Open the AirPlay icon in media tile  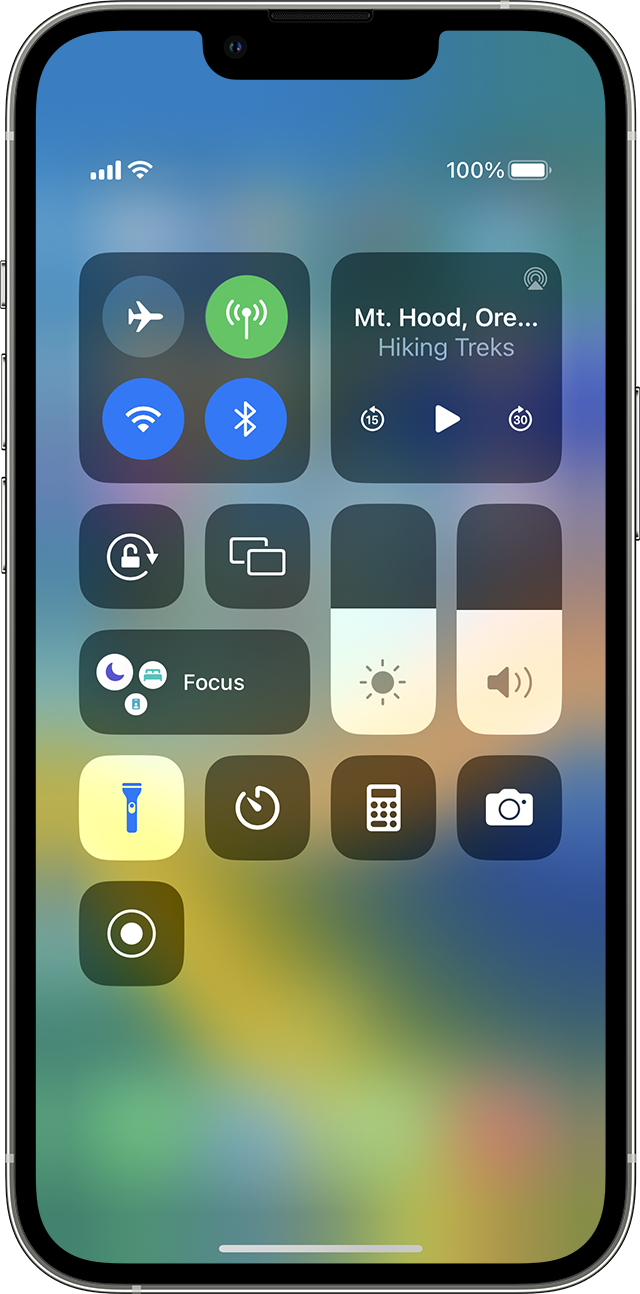pos(535,279)
